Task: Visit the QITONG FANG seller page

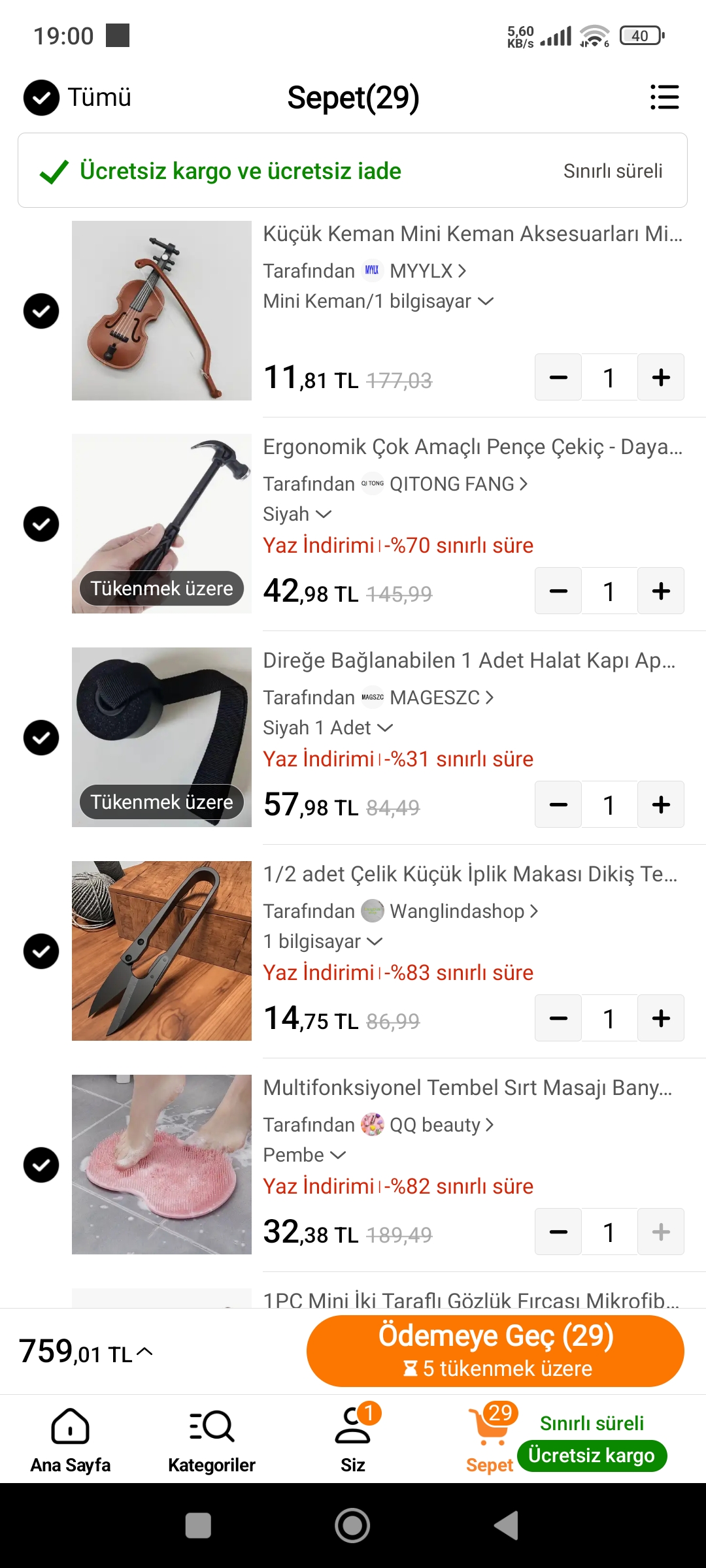Action: [x=458, y=484]
